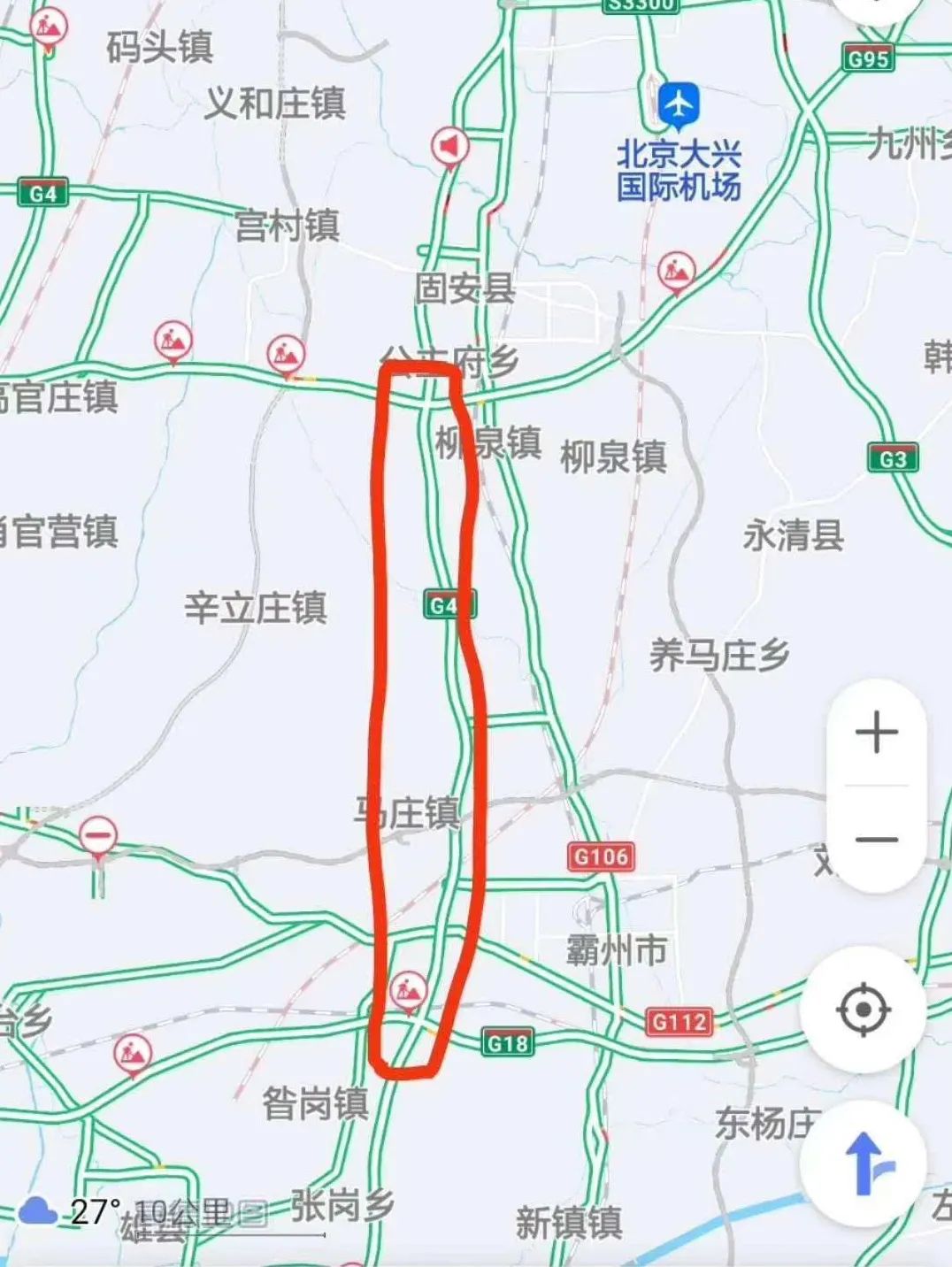Open the roadwork marker inside the red outline
The height and width of the screenshot is (1267, 952).
[x=407, y=990]
